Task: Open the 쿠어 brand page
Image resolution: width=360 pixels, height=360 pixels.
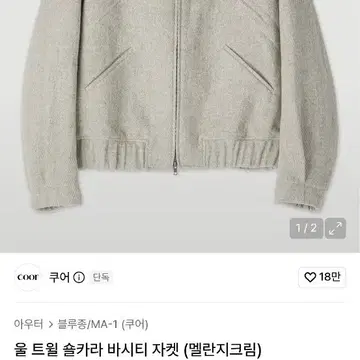Action: click(59, 277)
